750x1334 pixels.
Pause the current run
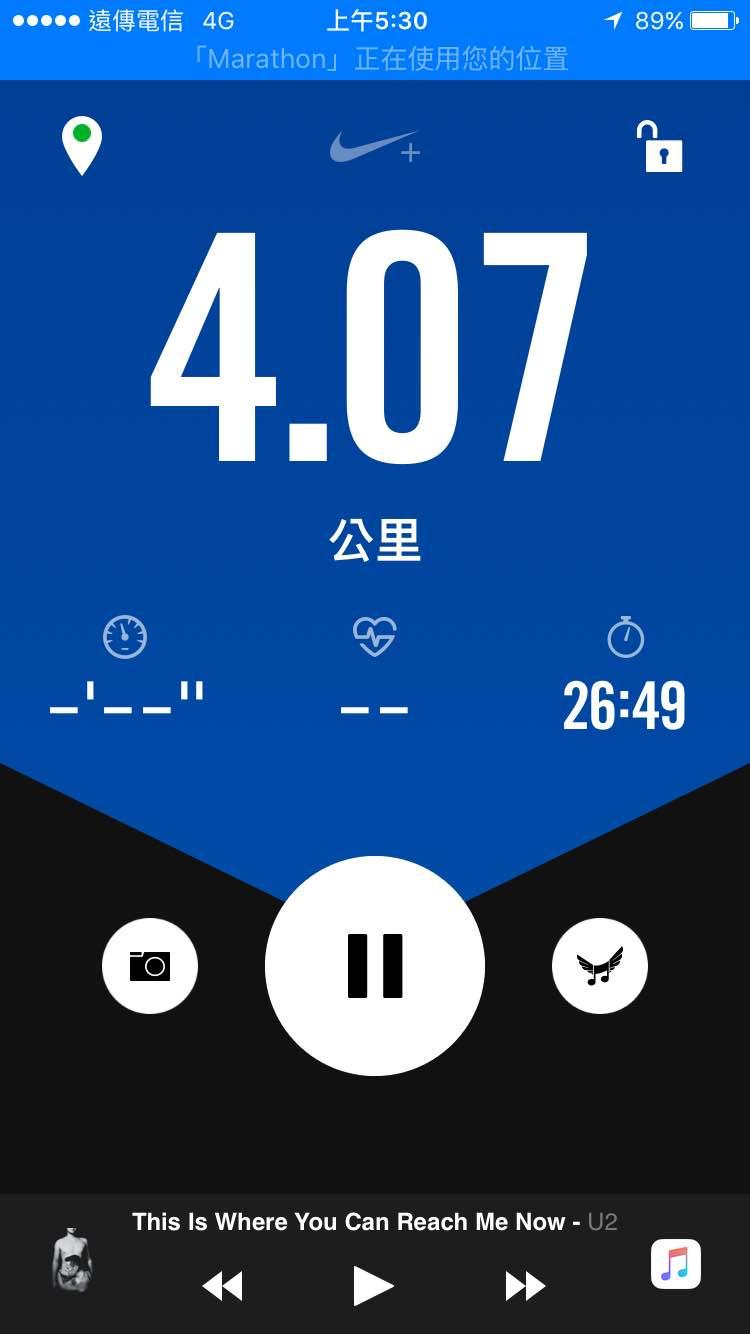[375, 966]
